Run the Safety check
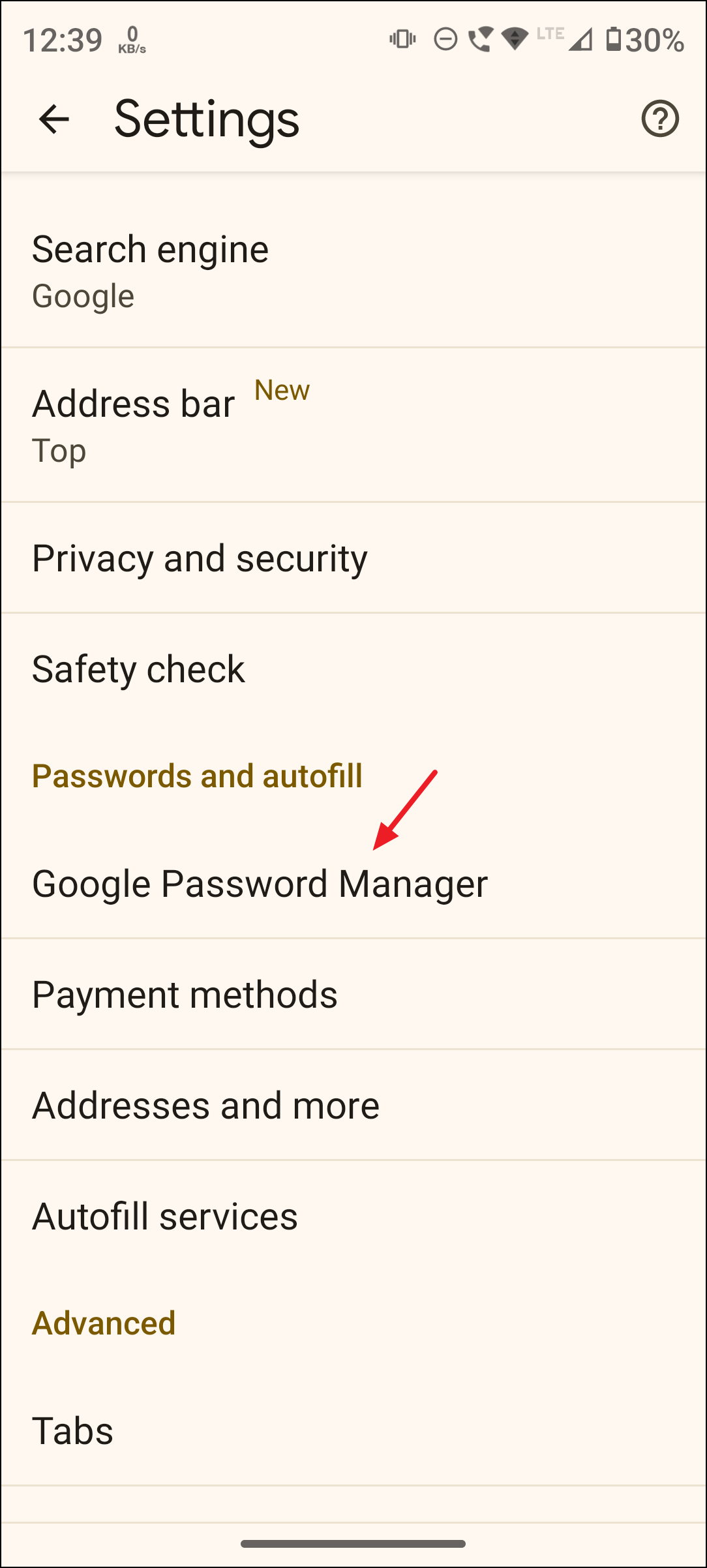 pyautogui.click(x=353, y=669)
